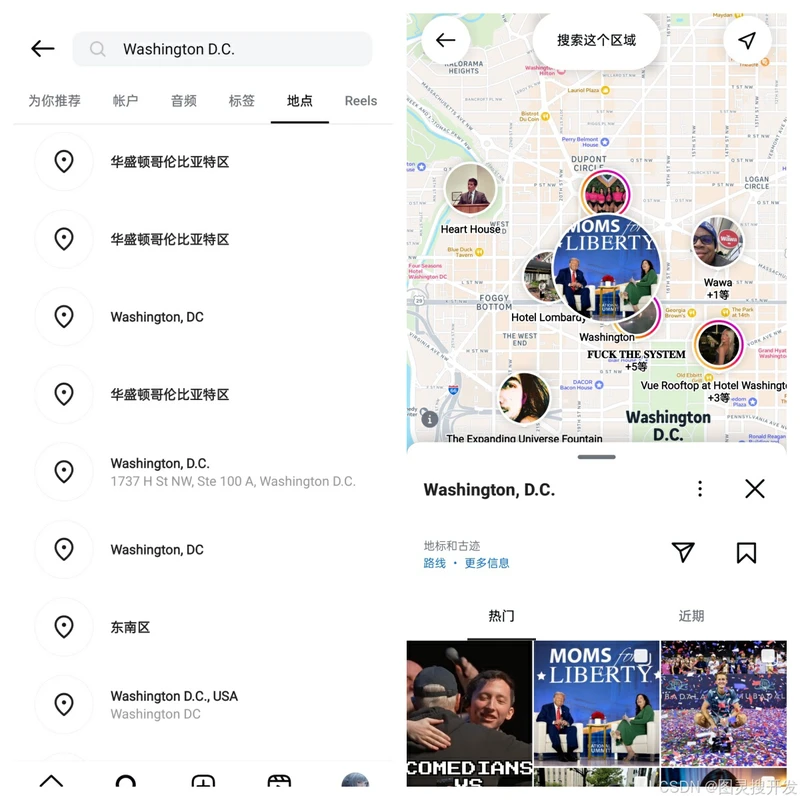This screenshot has width=800, height=800.
Task: Tap the 更多信息 link
Action: tap(487, 563)
